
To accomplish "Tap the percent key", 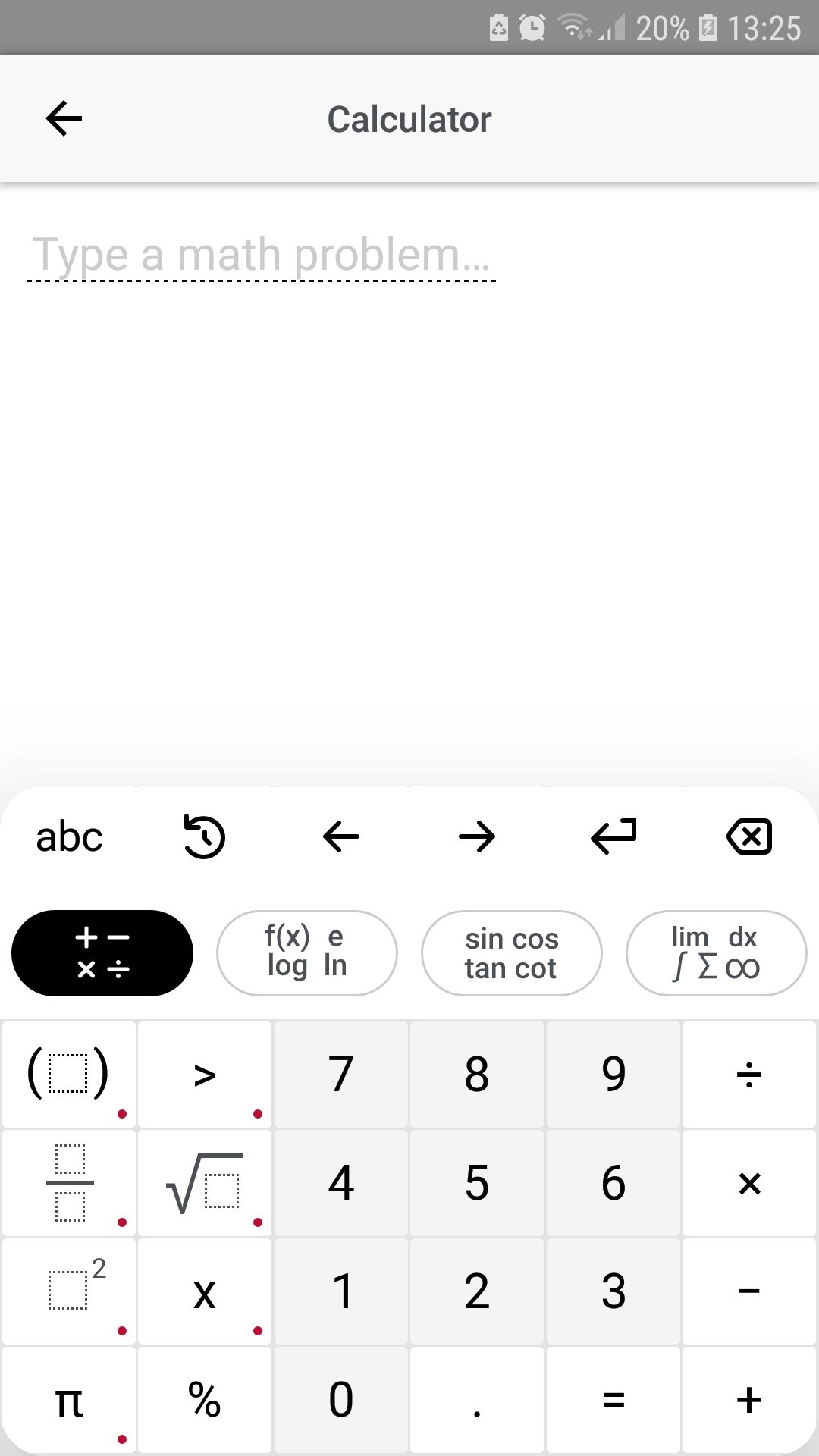I will coord(204,1401).
